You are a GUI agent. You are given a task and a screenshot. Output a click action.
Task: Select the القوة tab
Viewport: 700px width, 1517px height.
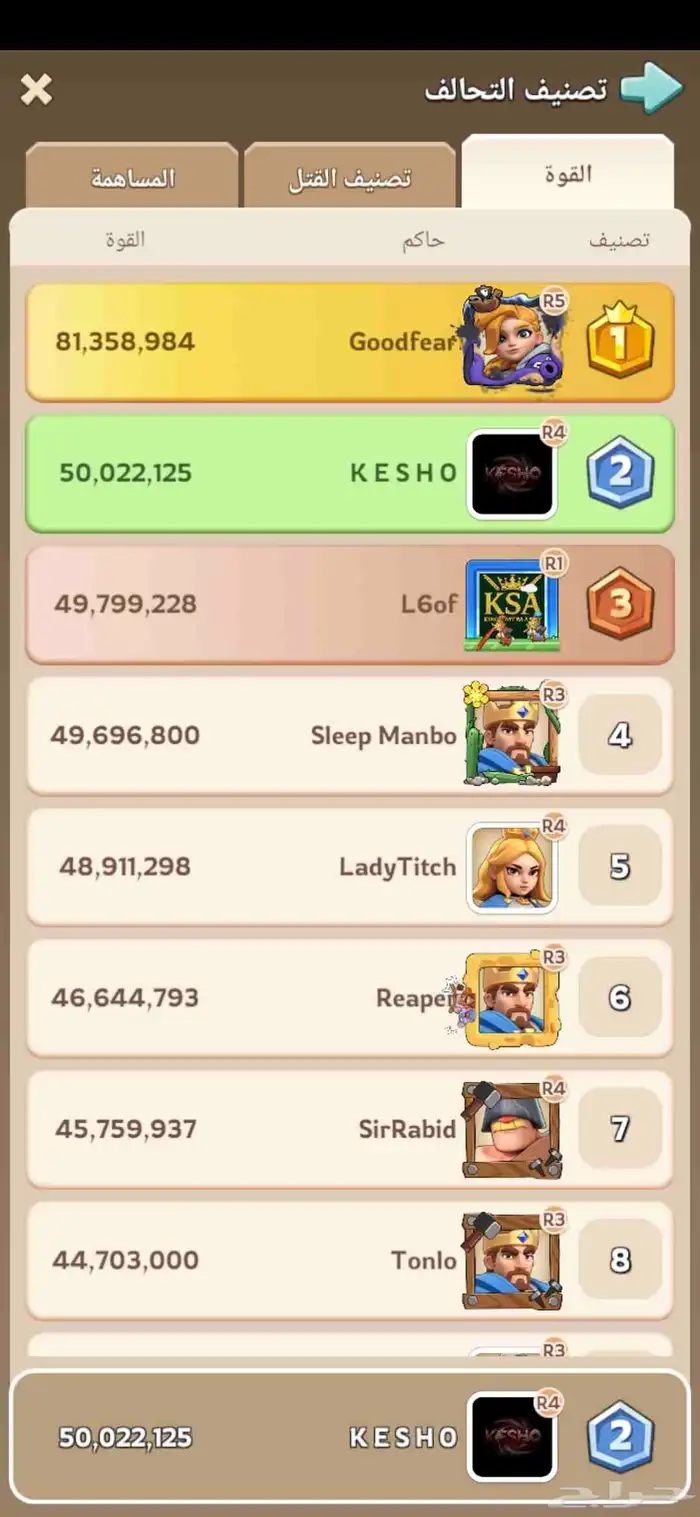click(567, 173)
